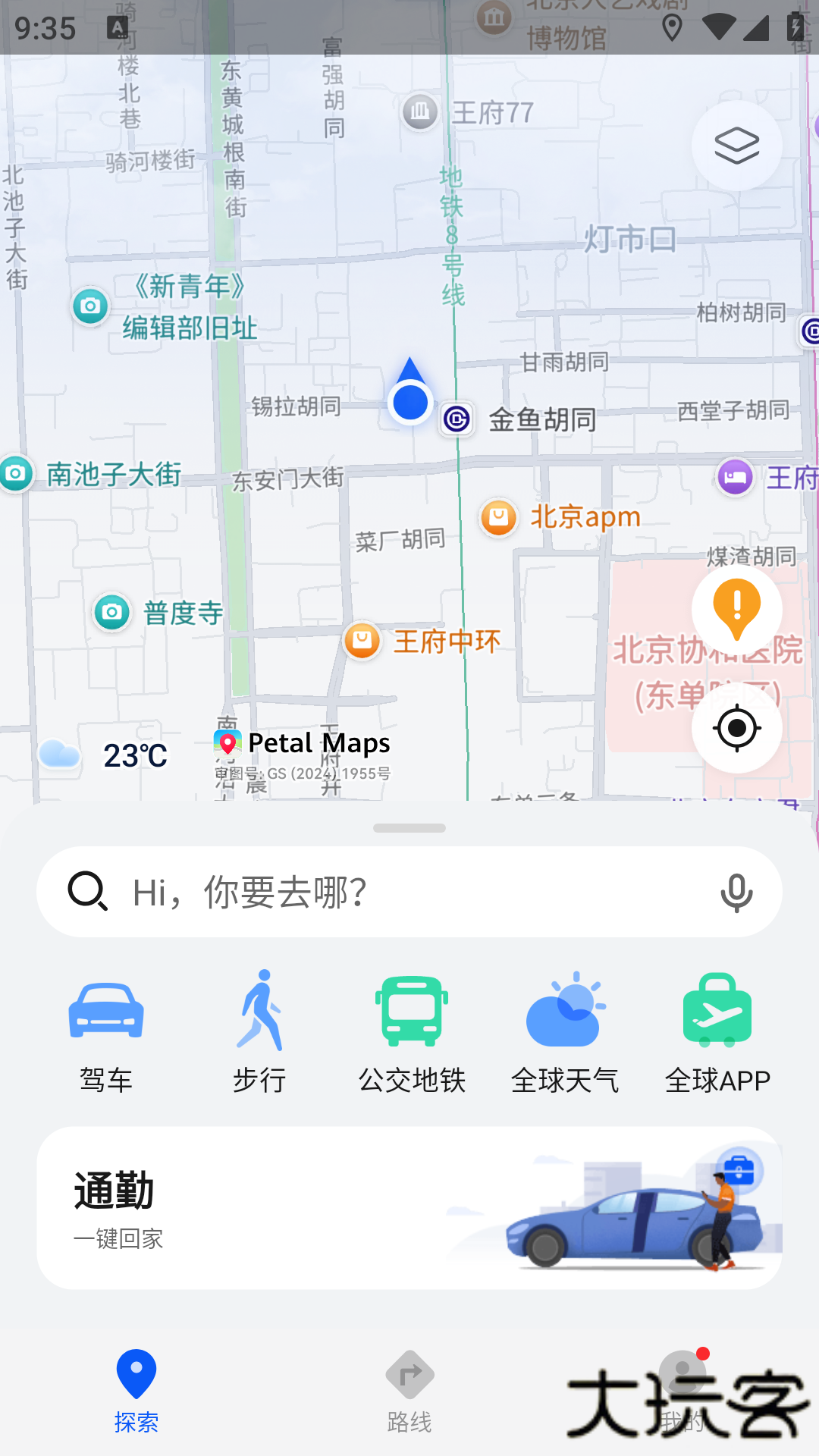This screenshot has width=819, height=1456.
Task: Tap the 王府中环 mall marker
Action: click(x=362, y=641)
